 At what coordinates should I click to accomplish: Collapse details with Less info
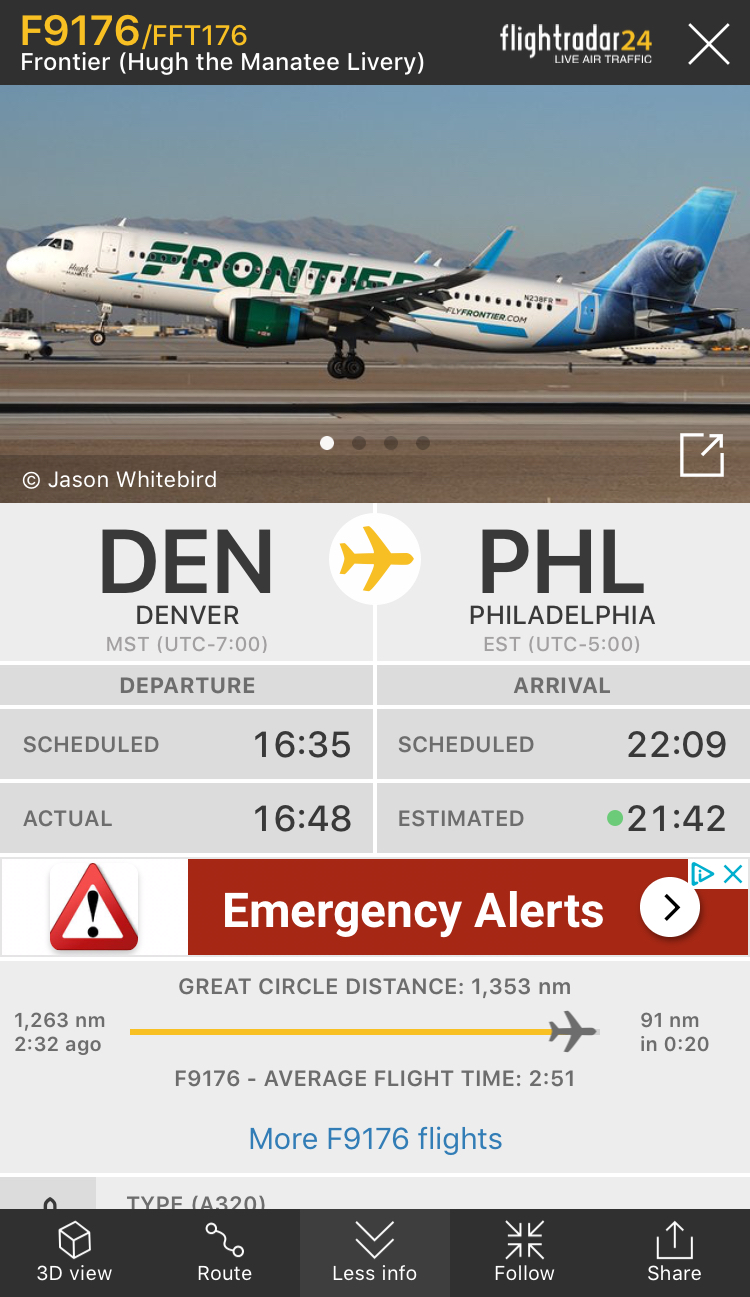[x=374, y=1253]
